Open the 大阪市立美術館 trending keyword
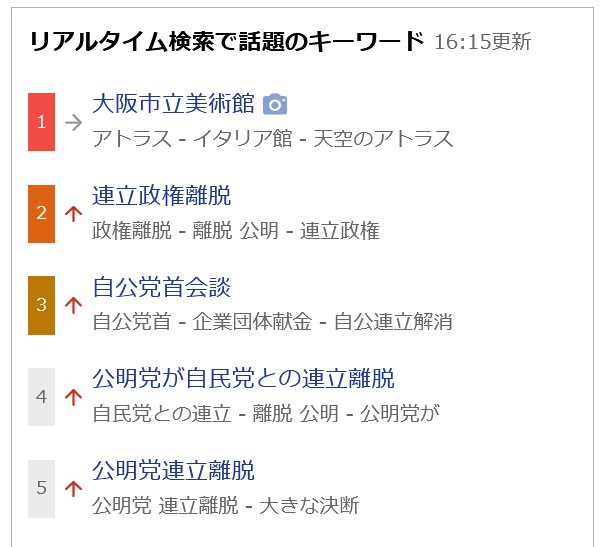The width and height of the screenshot is (601, 547). tap(173, 104)
